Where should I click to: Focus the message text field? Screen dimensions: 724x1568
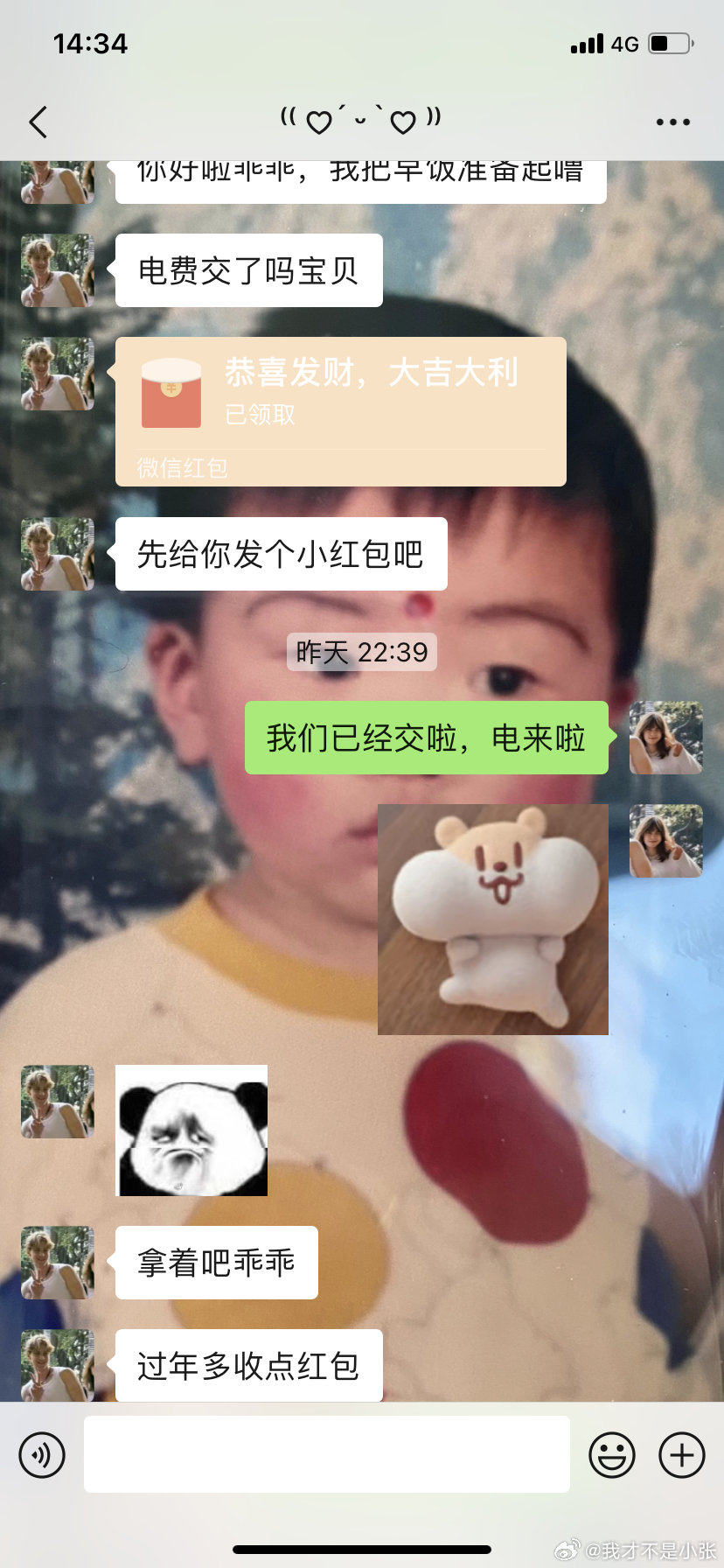(327, 1454)
